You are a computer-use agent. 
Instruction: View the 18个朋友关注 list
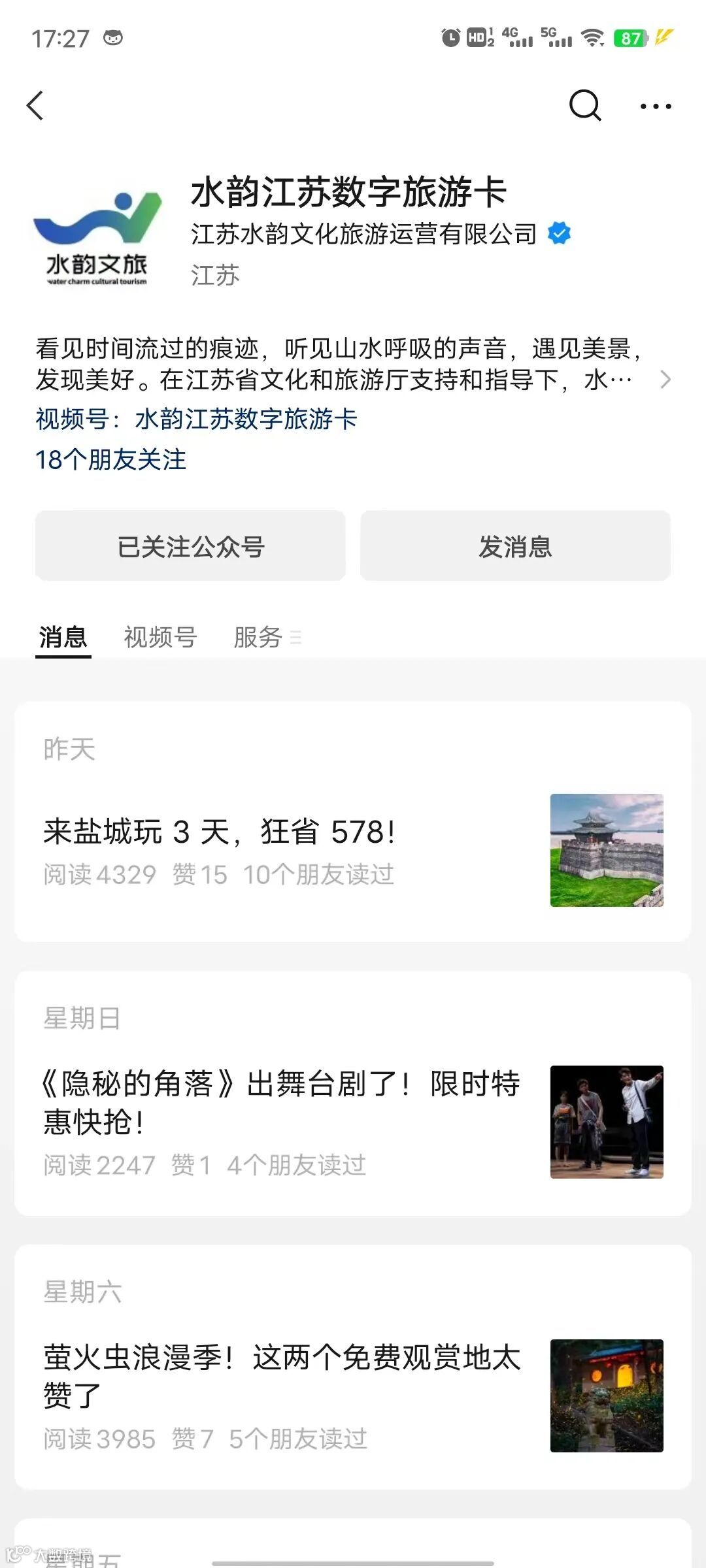coord(110,460)
